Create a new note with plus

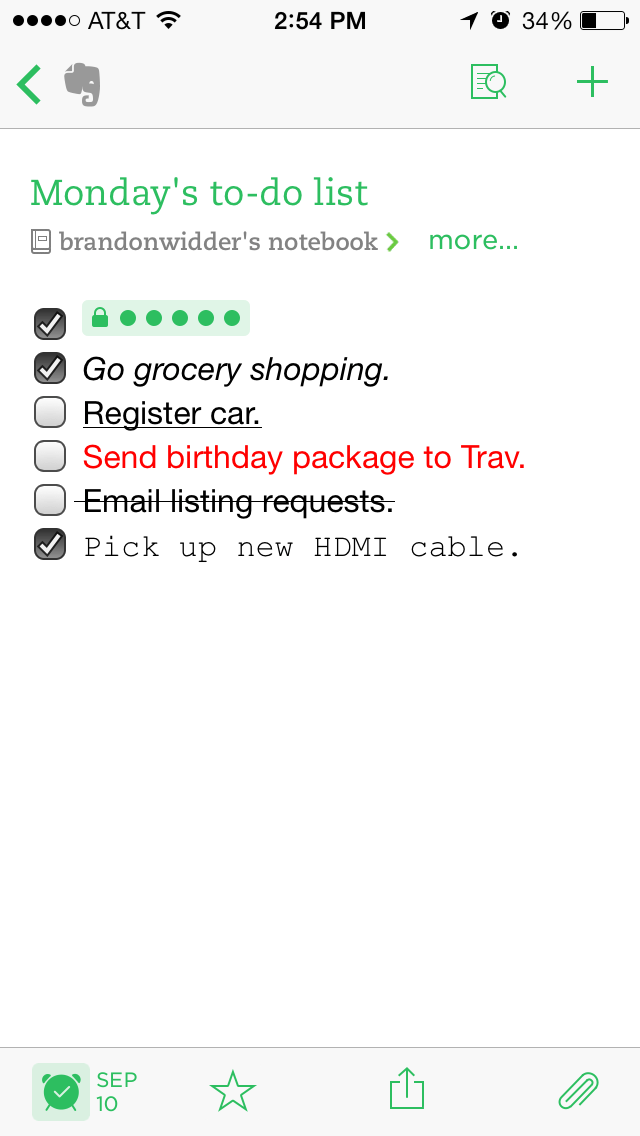pyautogui.click(x=592, y=82)
